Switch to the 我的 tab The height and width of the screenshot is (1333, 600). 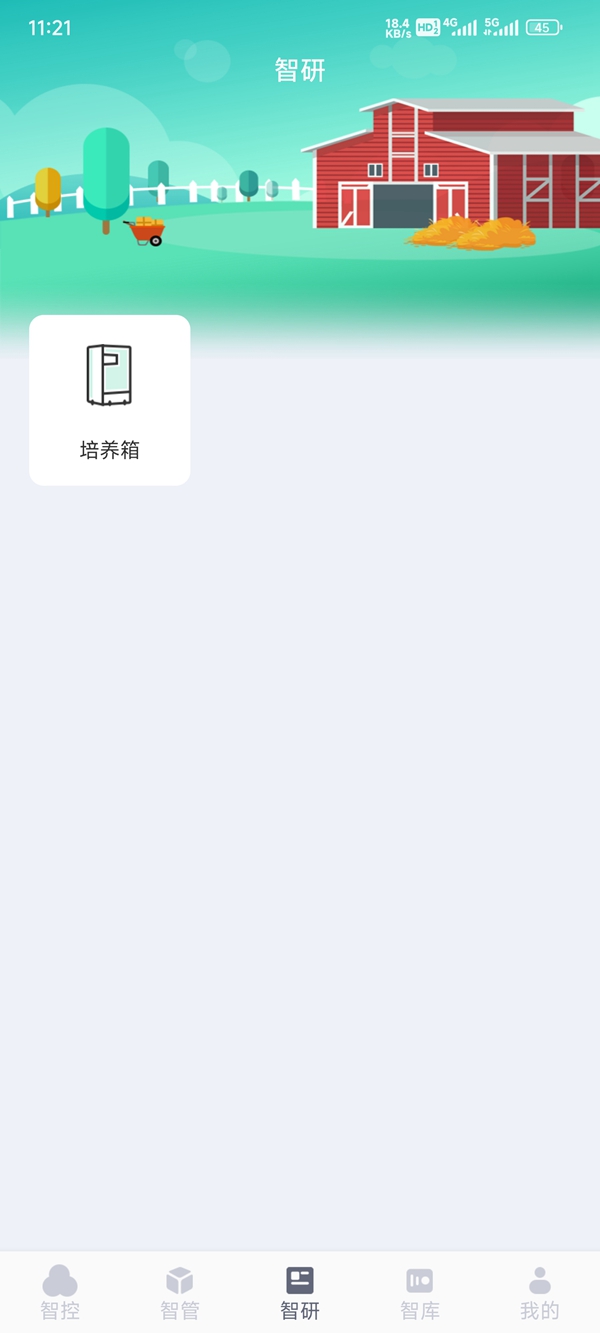tap(540, 1292)
